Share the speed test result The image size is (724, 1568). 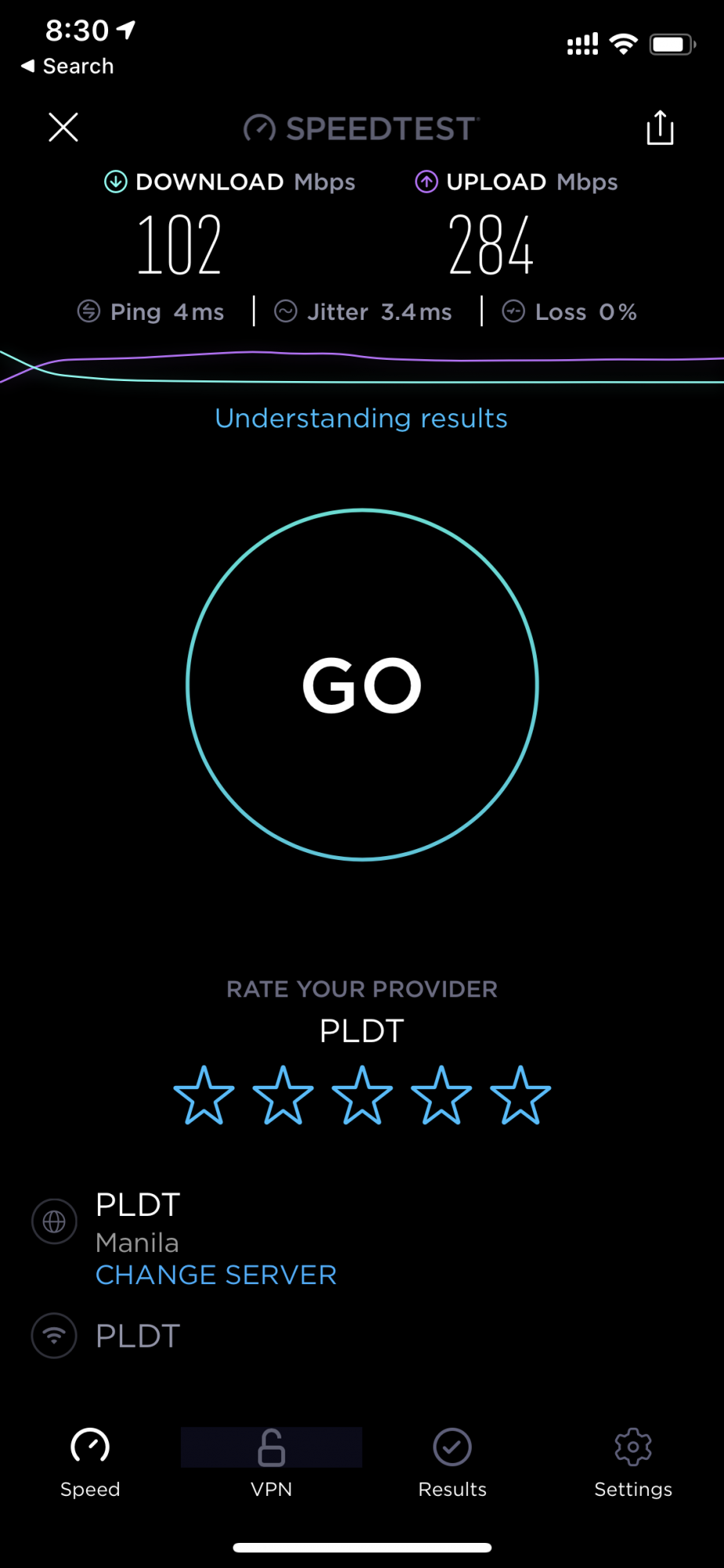660,128
